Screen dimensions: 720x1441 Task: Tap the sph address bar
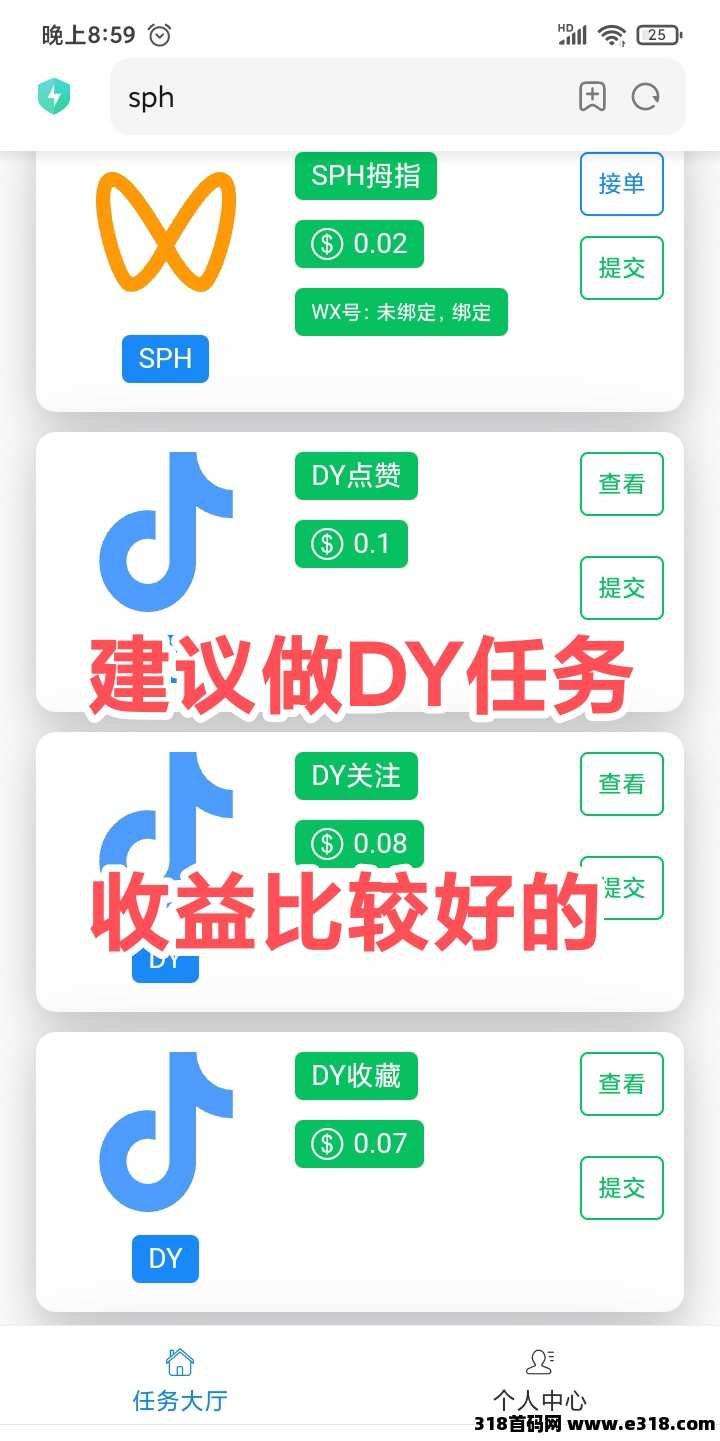pyautogui.click(x=340, y=97)
